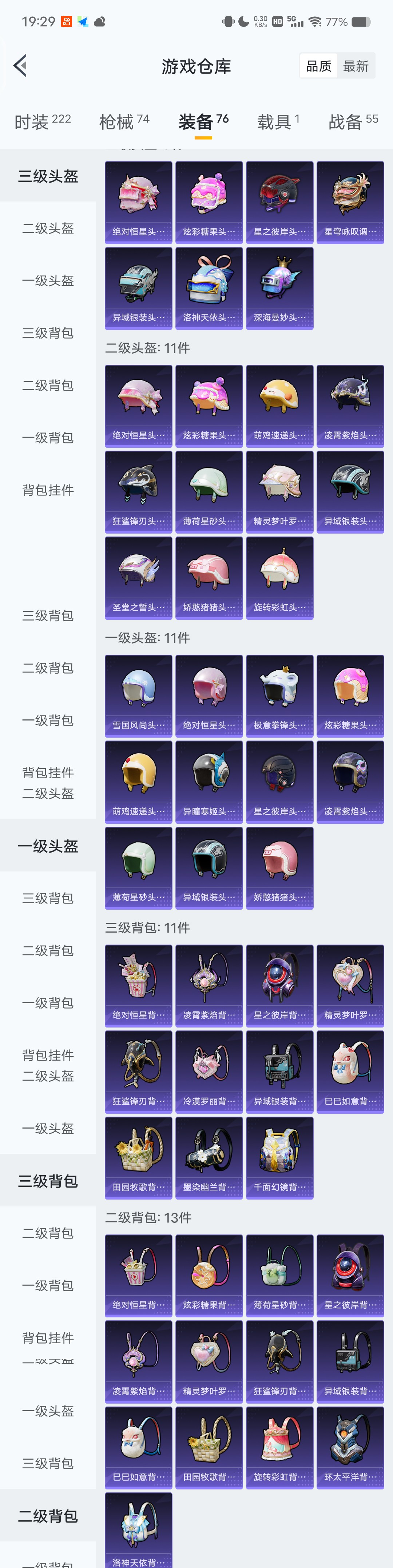View the 千面幻镜 backpack item
The image size is (393, 1568).
click(x=280, y=1157)
